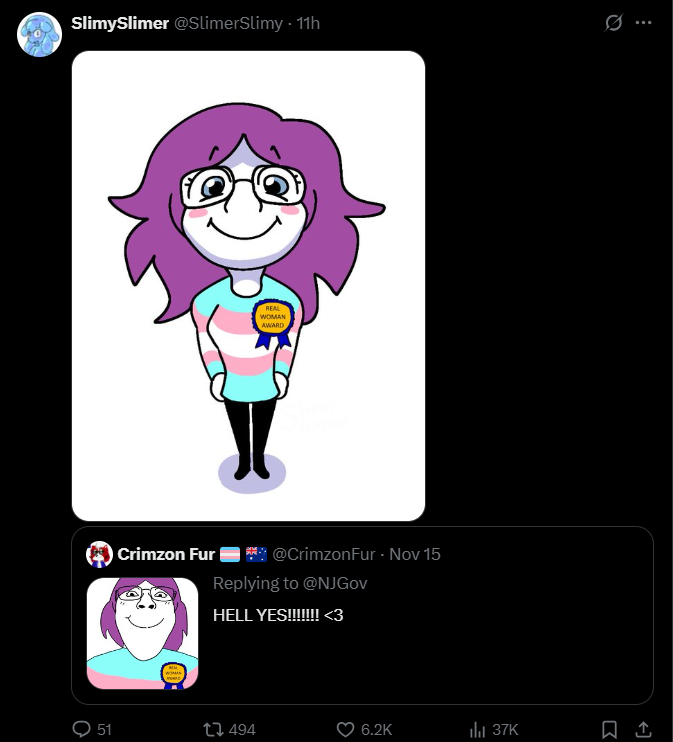This screenshot has height=742, width=673.
Task: Open the post's overflow menu
Action: pyautogui.click(x=643, y=23)
